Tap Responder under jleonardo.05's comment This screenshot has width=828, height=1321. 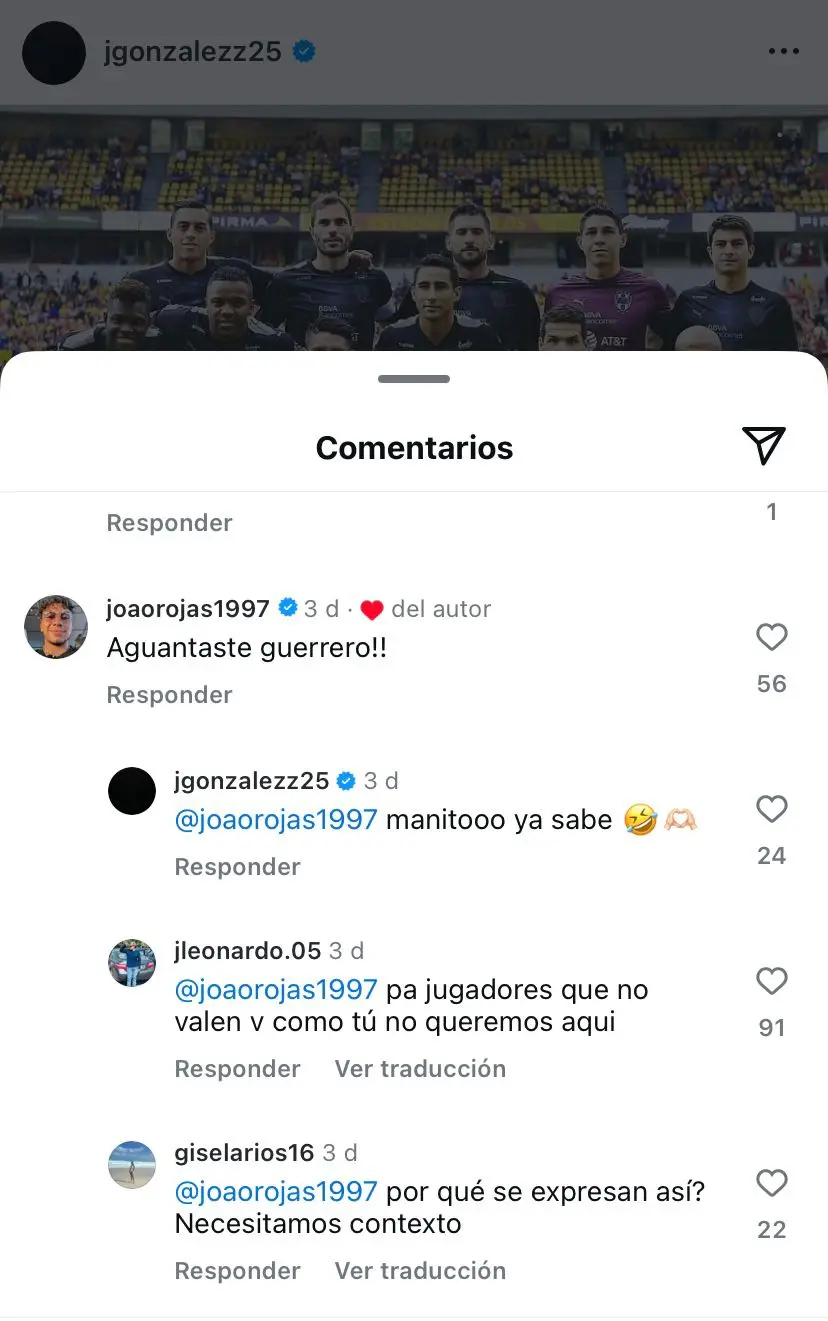click(x=237, y=1069)
